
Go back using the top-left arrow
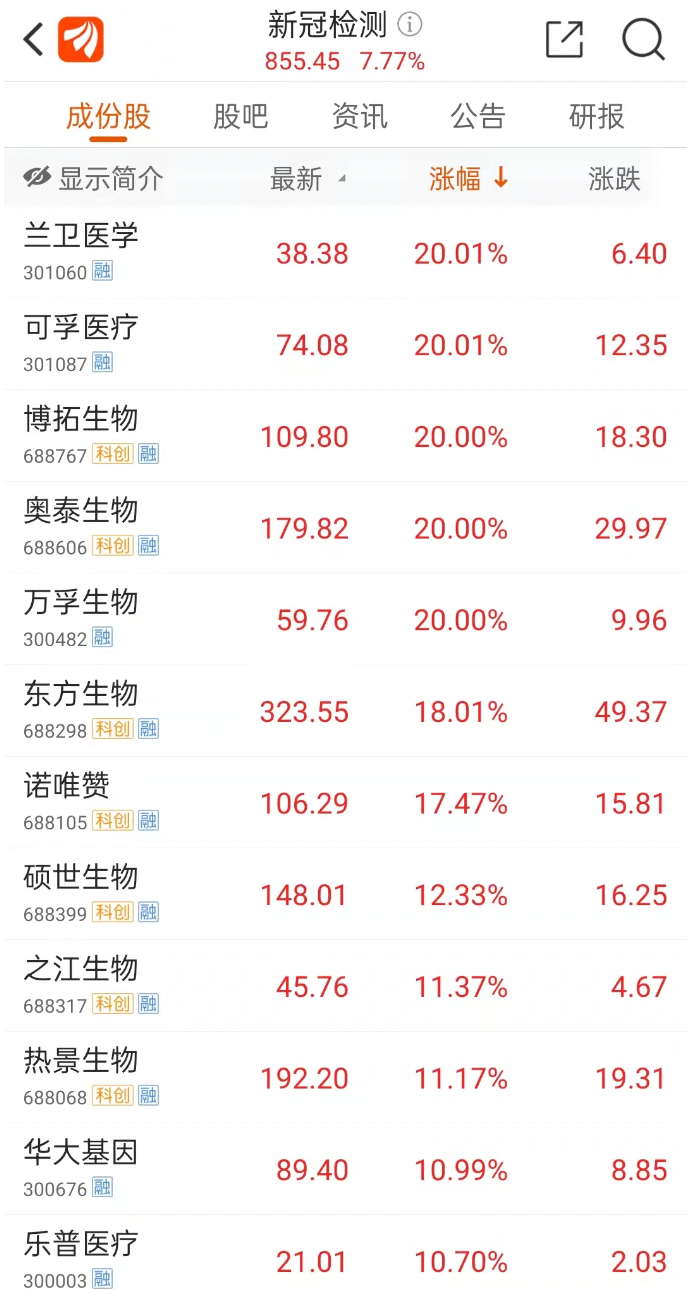click(x=34, y=40)
